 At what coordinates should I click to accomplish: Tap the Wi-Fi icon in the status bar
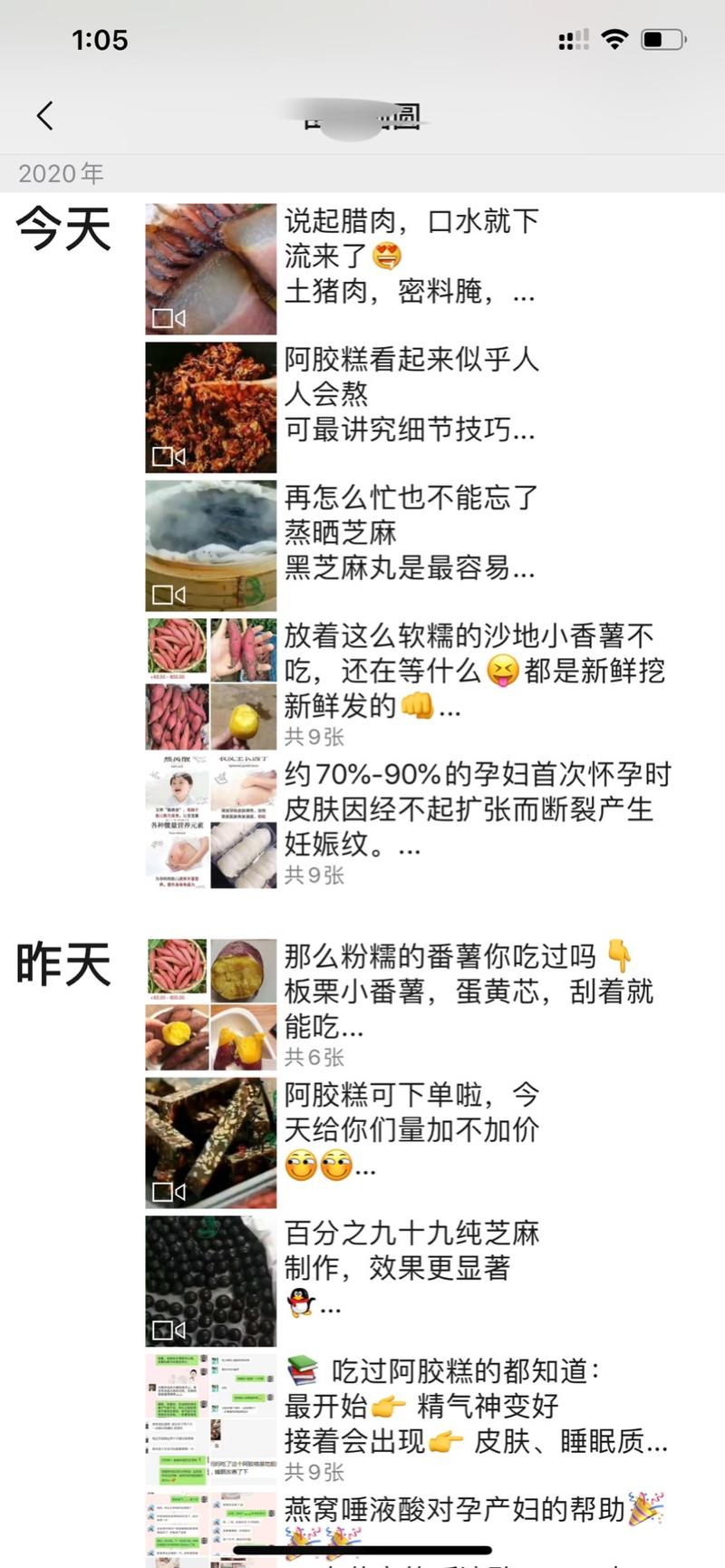coord(615,39)
